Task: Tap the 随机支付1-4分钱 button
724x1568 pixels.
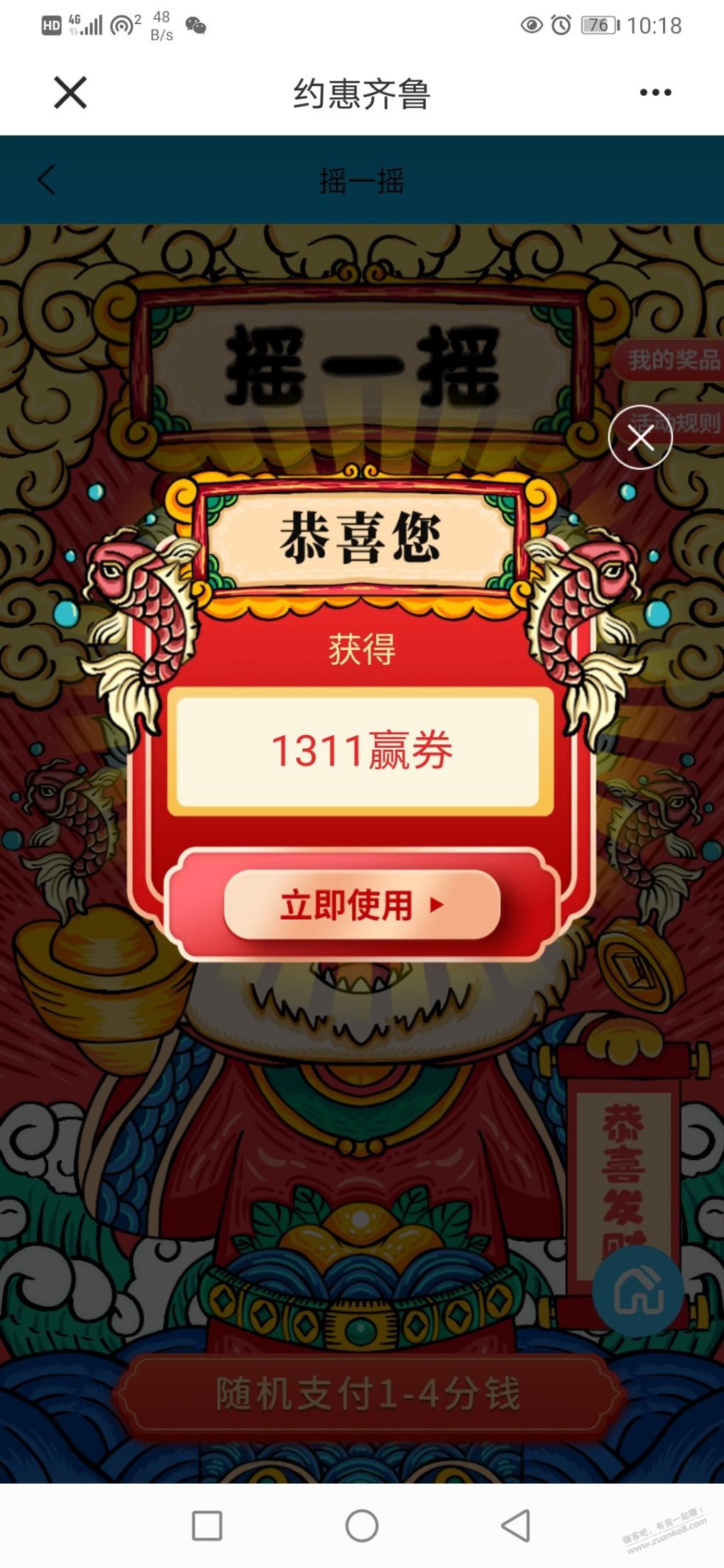Action: click(x=368, y=1394)
